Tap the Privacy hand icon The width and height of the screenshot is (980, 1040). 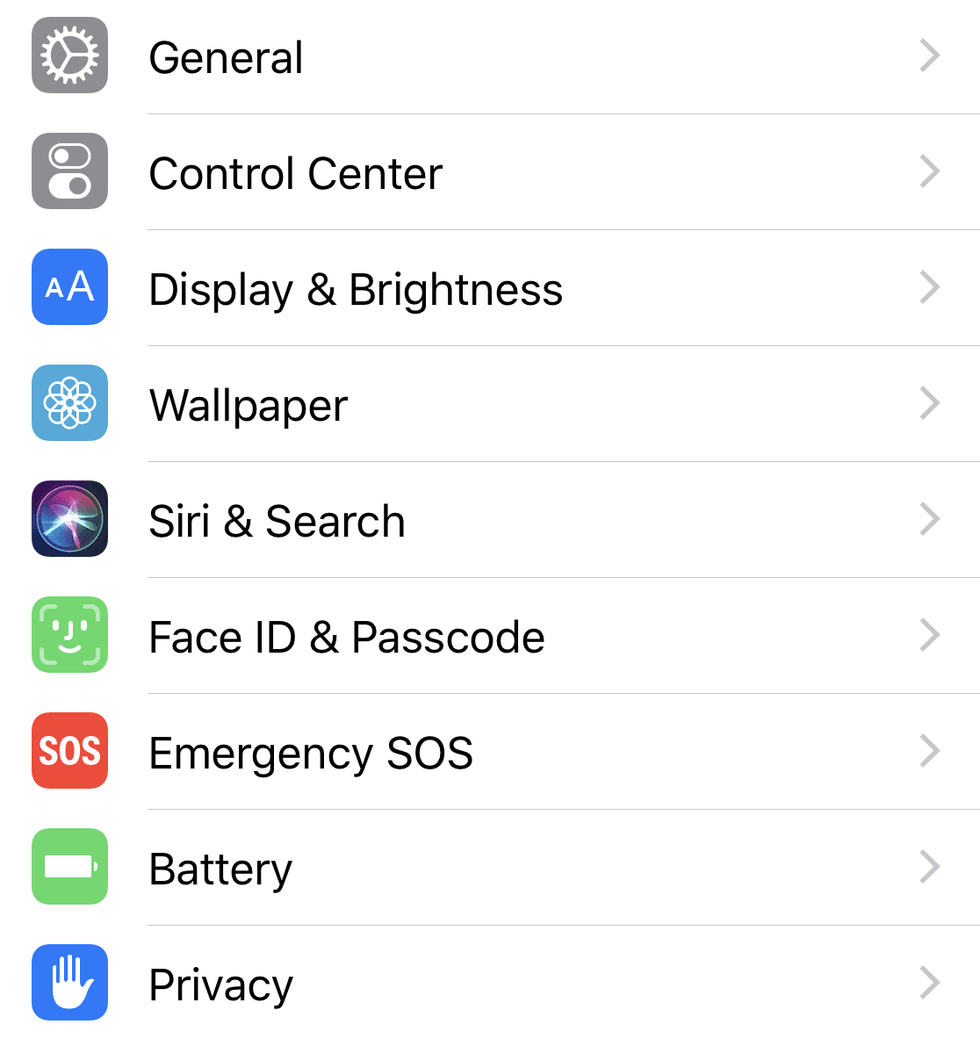click(69, 983)
